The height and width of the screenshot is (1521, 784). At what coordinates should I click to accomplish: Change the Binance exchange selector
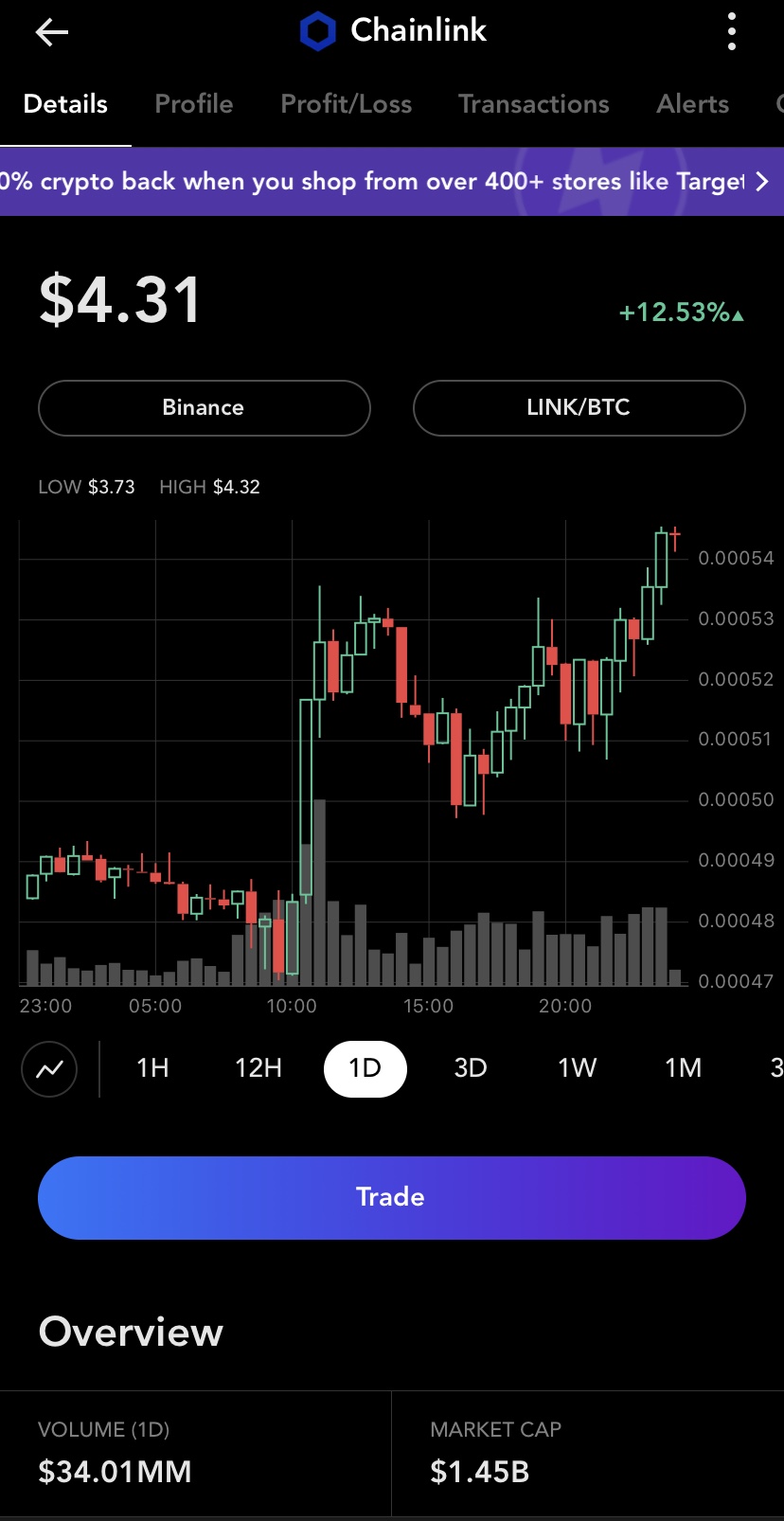click(x=204, y=408)
